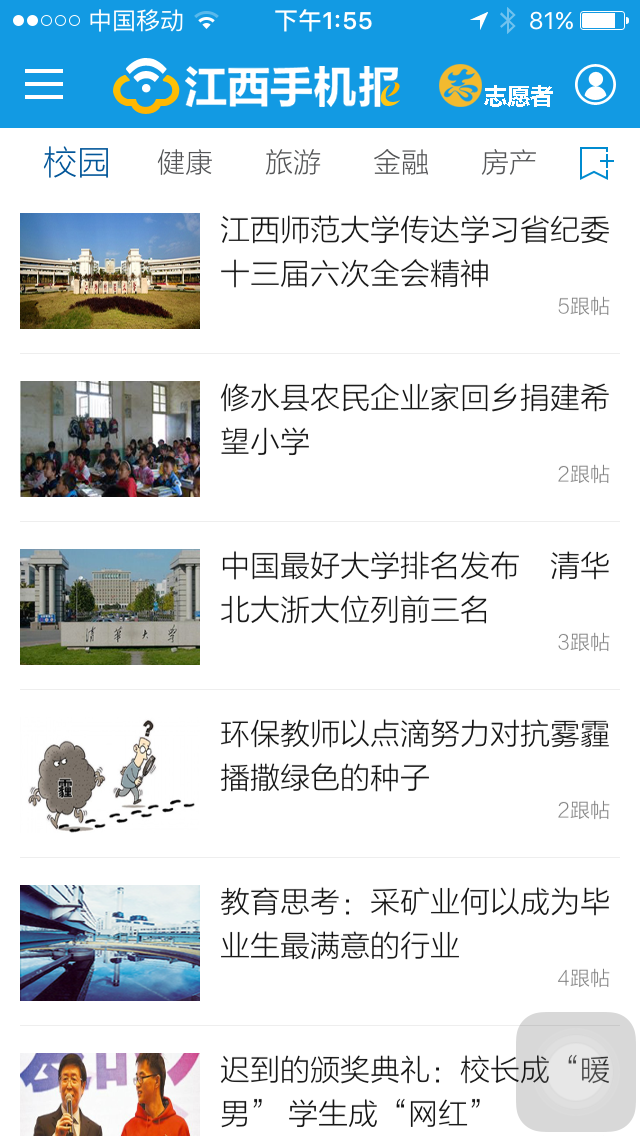Viewport: 640px width, 1136px height.
Task: Select the 旅游 tab
Action: tap(293, 162)
